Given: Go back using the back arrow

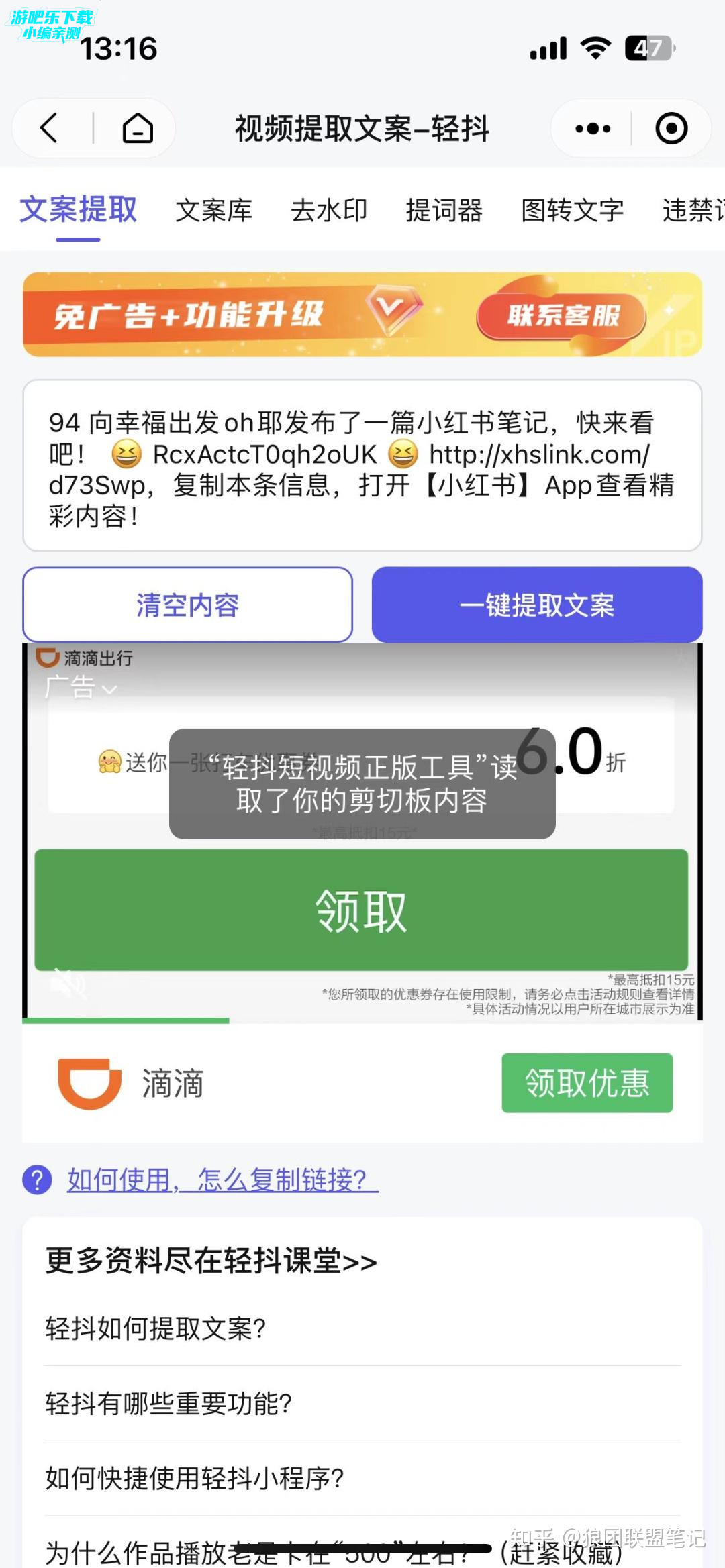Looking at the screenshot, I should (x=49, y=127).
